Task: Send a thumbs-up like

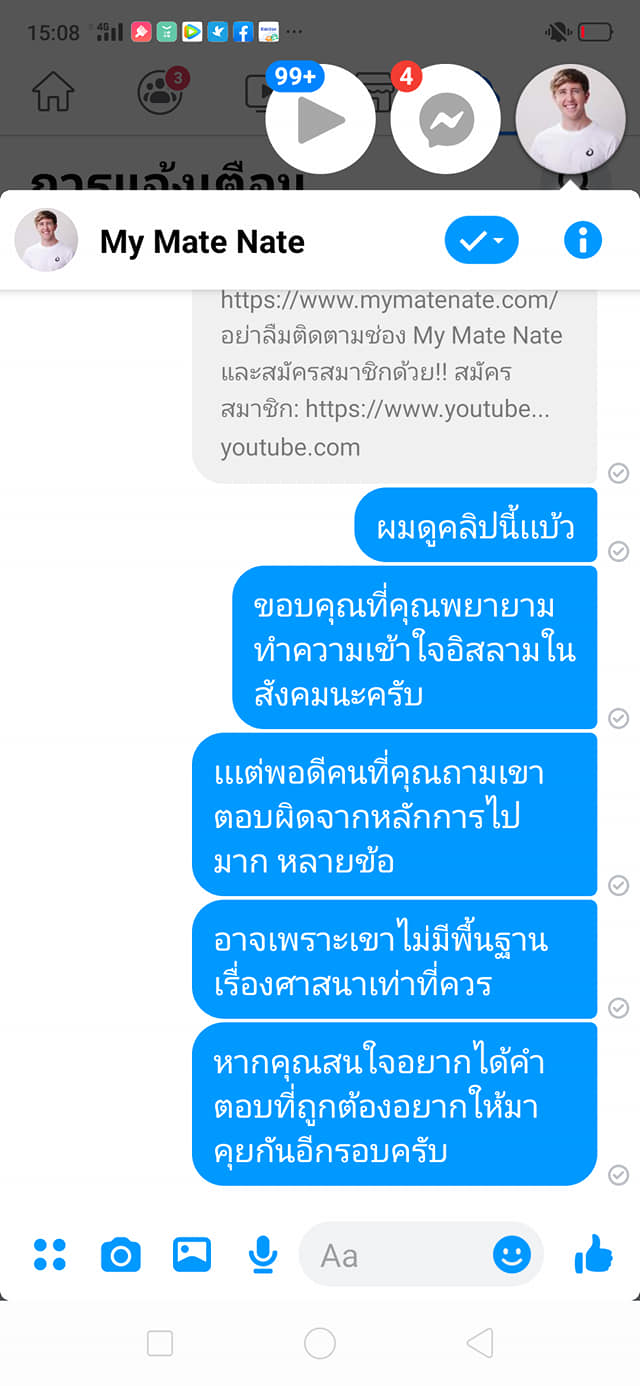Action: click(594, 1253)
